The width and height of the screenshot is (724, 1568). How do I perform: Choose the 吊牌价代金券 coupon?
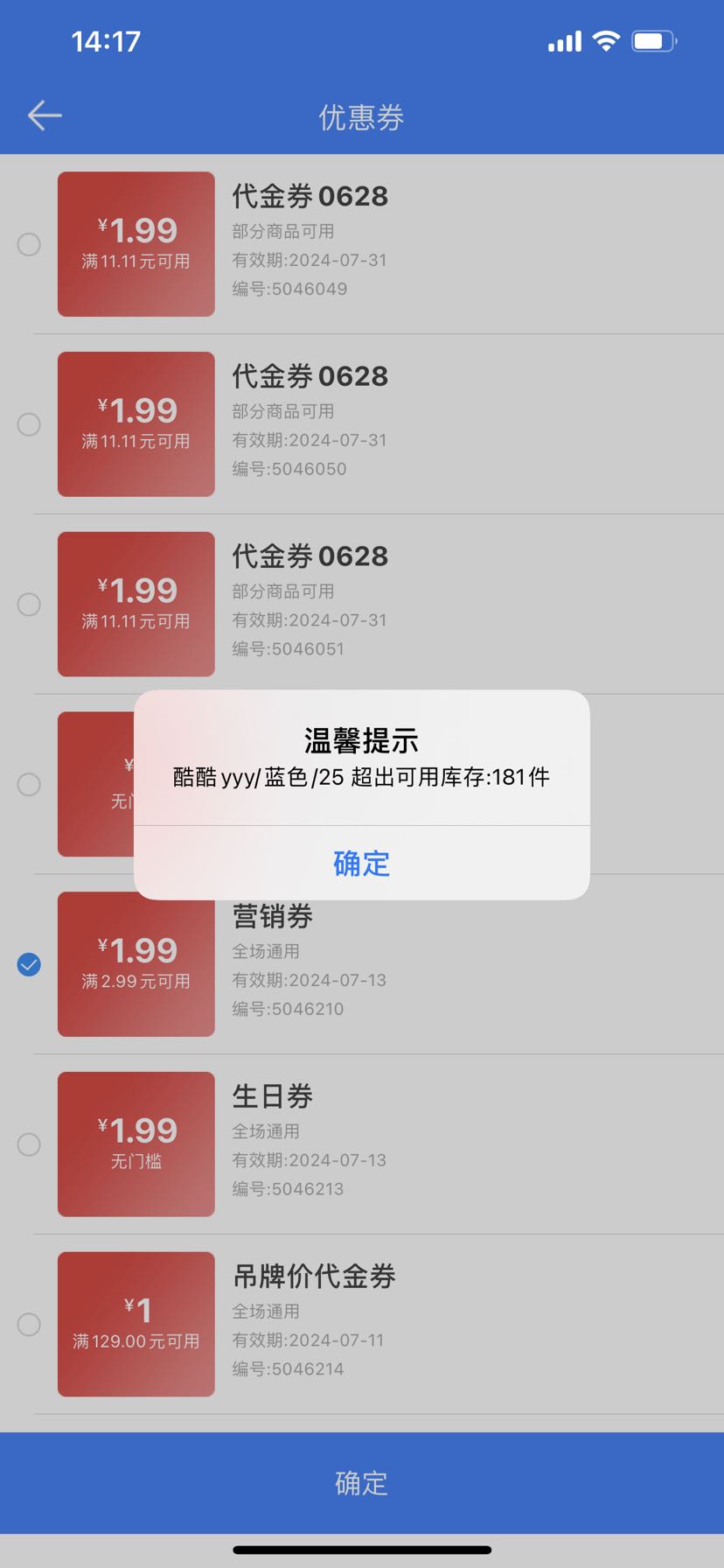point(29,1325)
